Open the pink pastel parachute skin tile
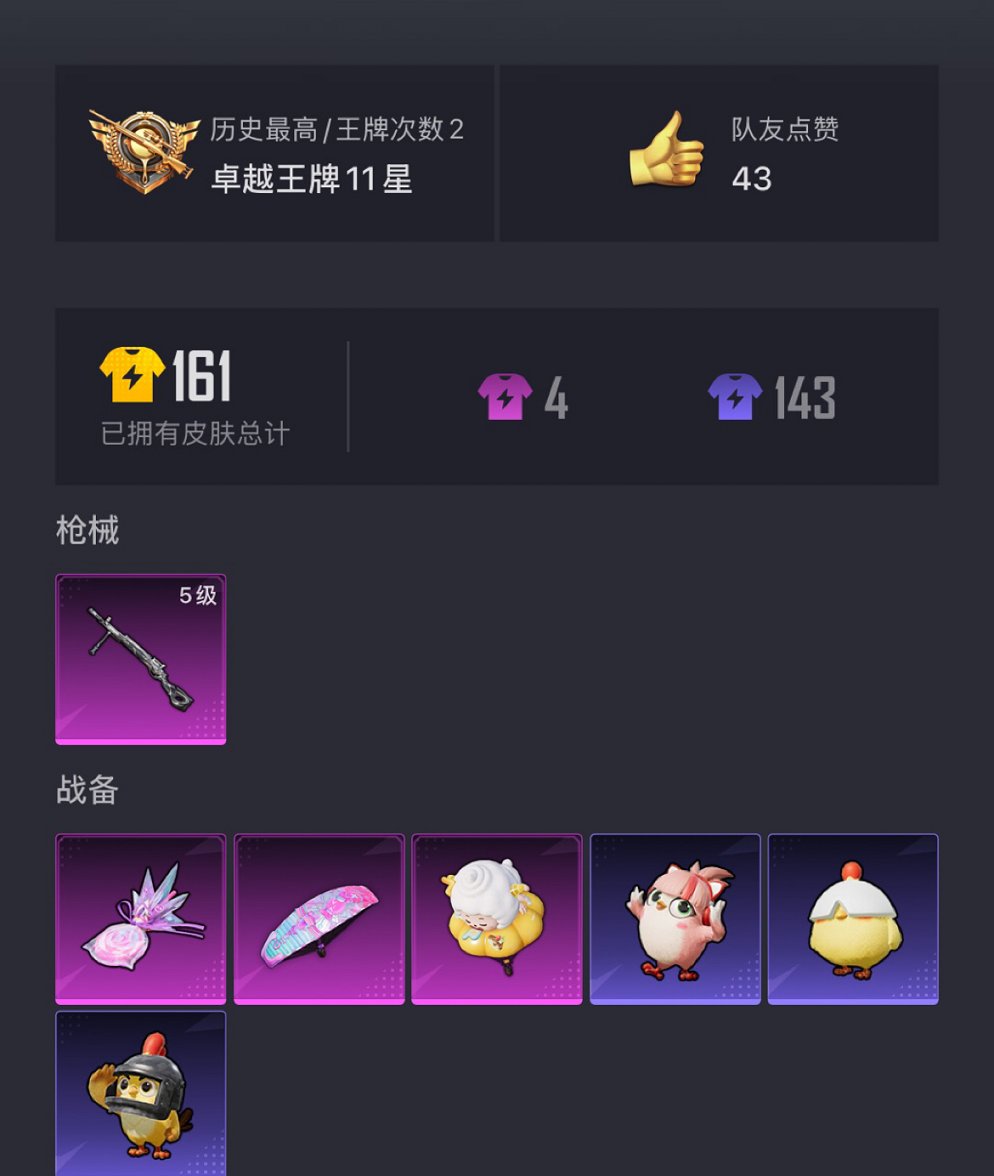 319,918
